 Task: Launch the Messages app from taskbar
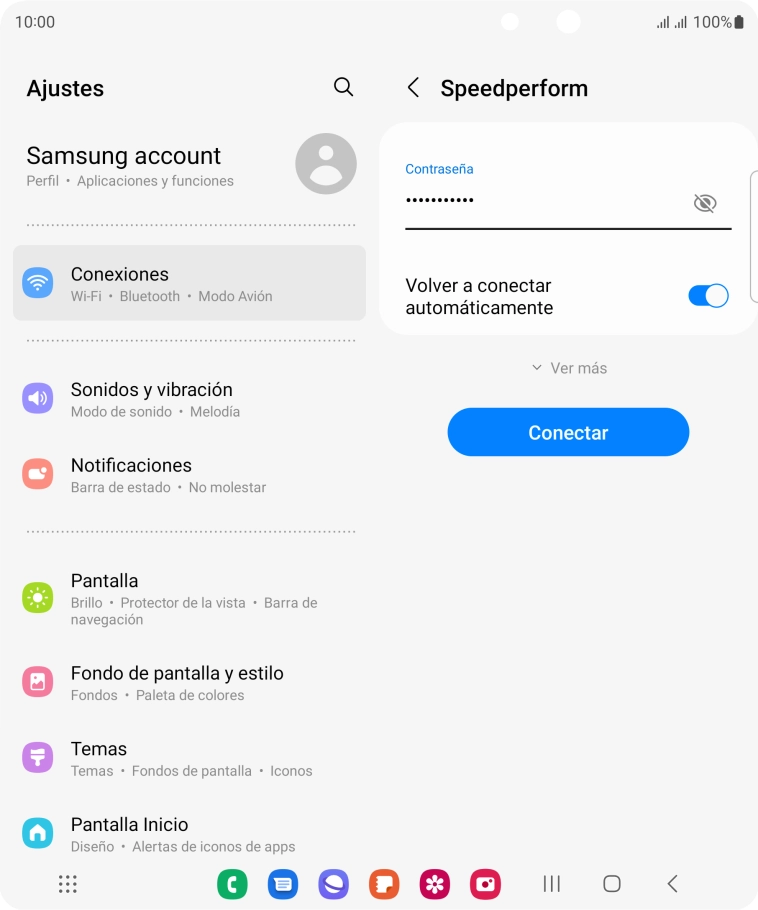tap(283, 884)
